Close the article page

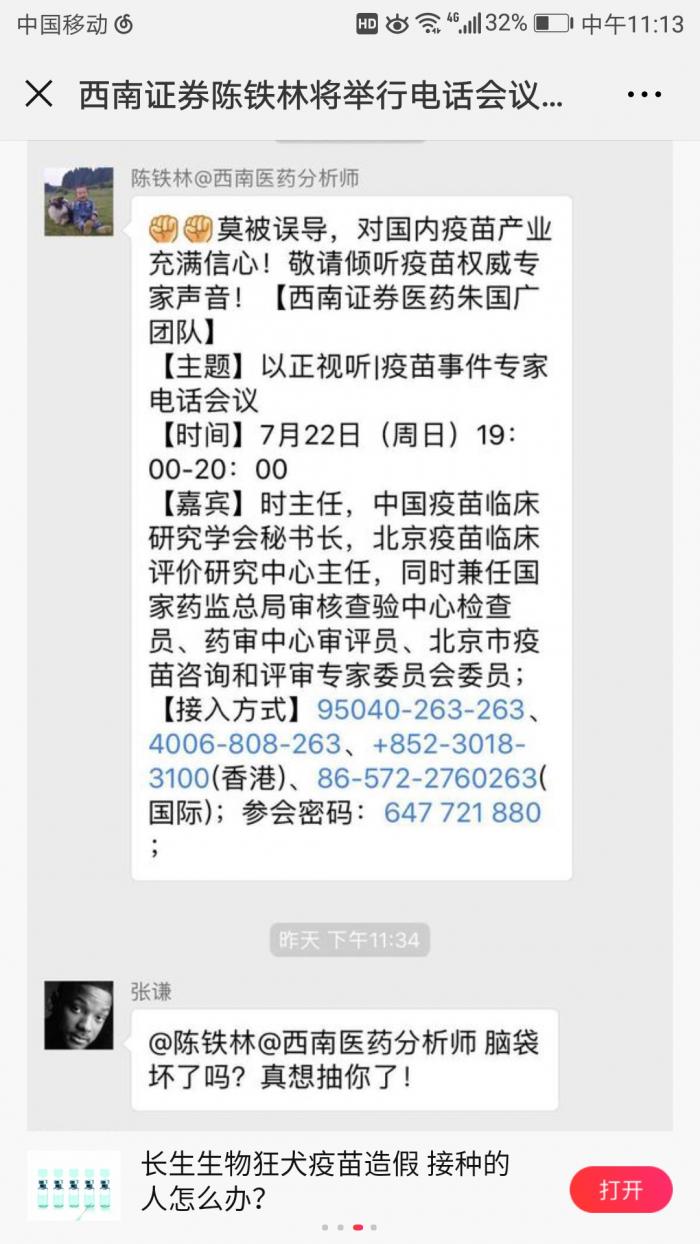click(x=39, y=95)
